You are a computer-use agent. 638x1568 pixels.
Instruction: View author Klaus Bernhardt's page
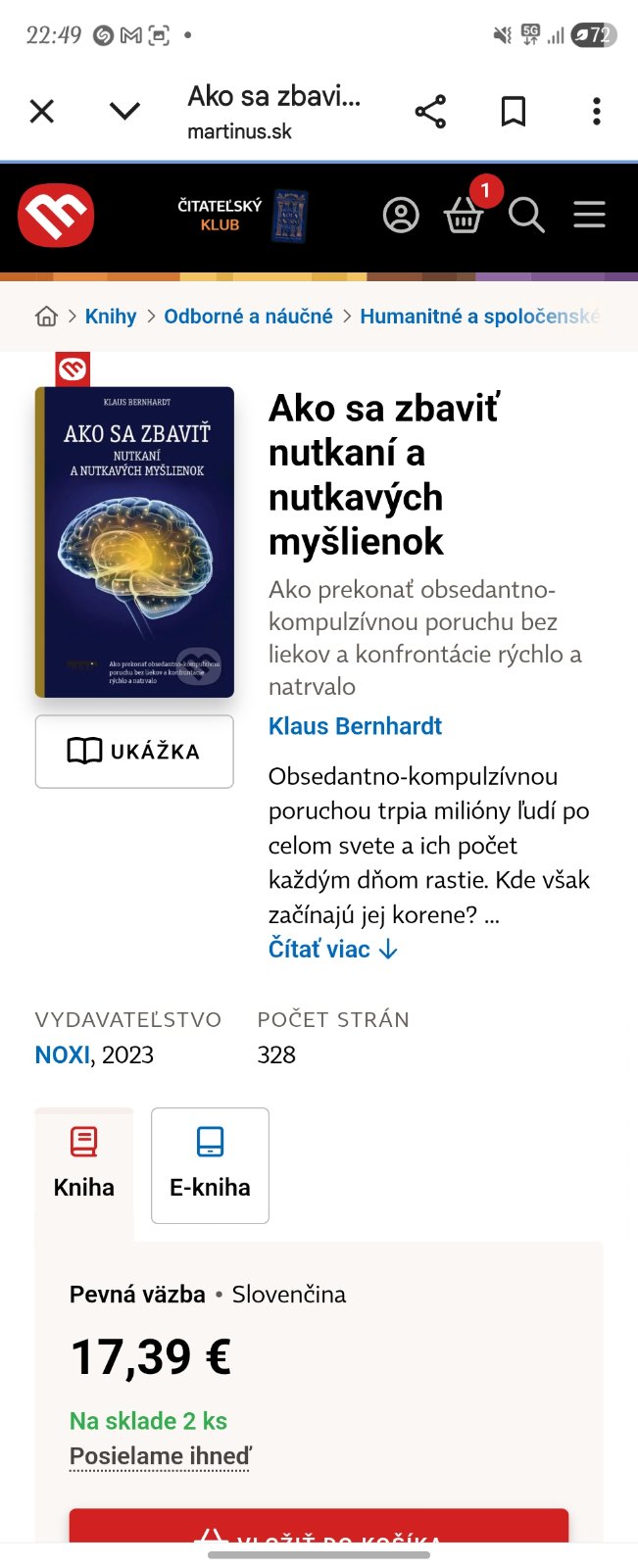[355, 726]
